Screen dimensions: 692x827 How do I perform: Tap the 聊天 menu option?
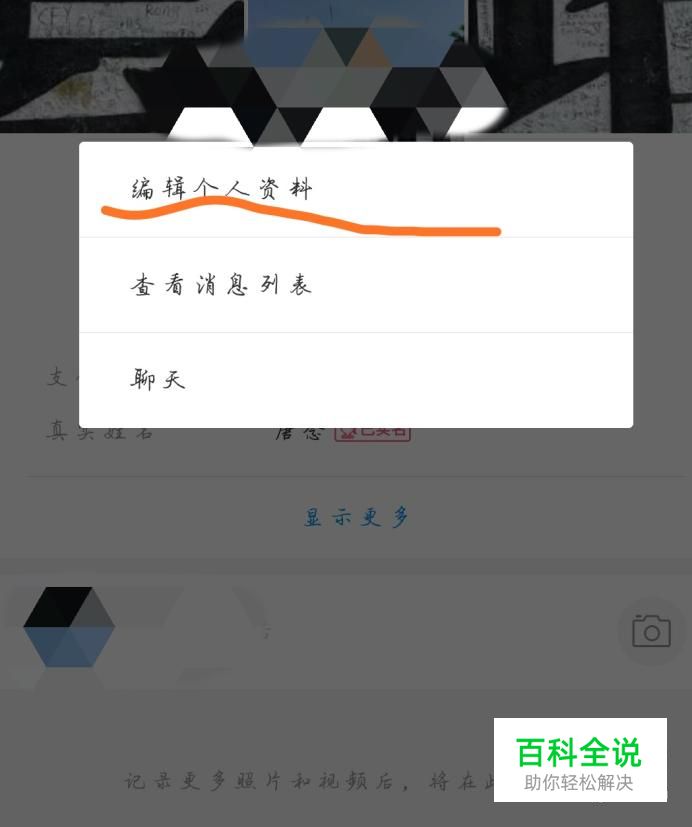(x=356, y=380)
